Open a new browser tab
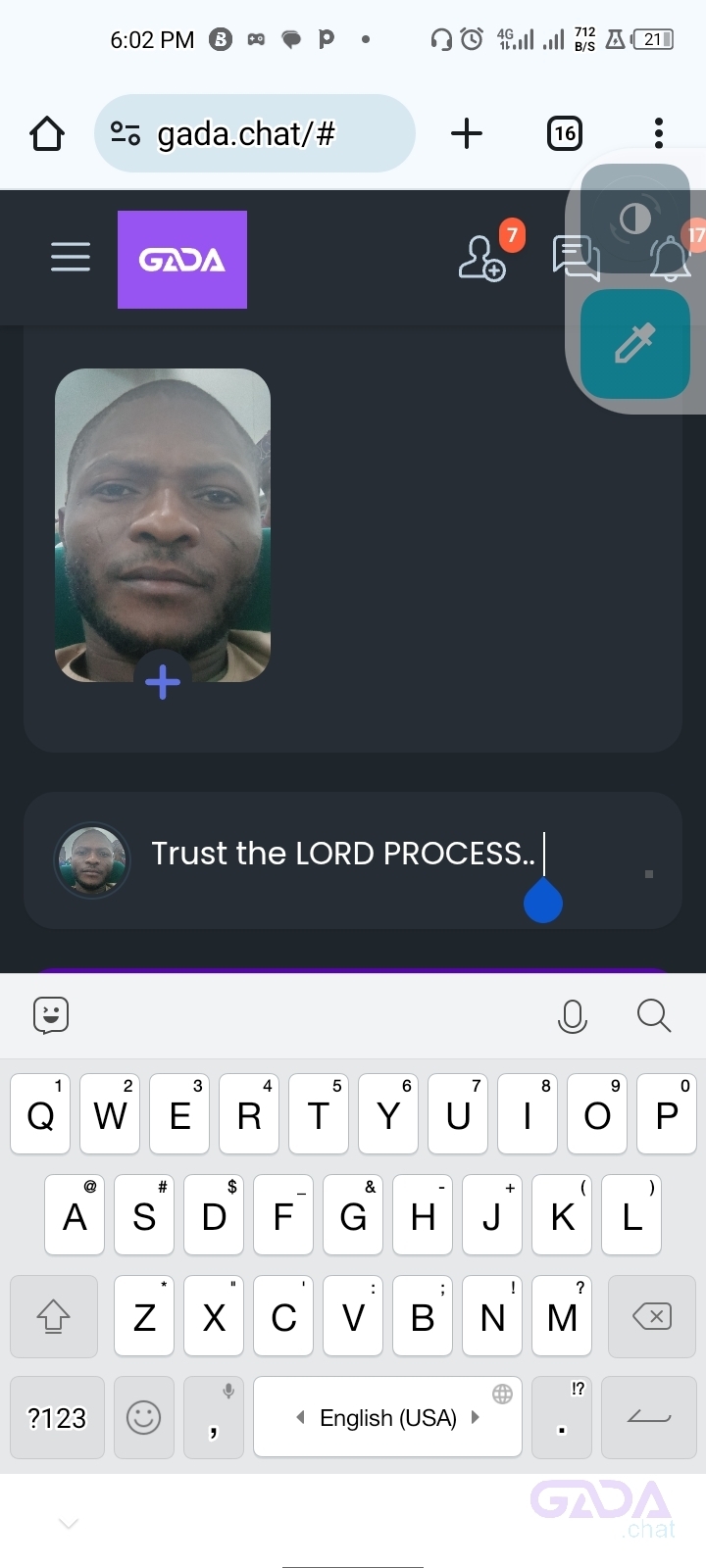Screen dimensions: 706x1568 point(467,133)
